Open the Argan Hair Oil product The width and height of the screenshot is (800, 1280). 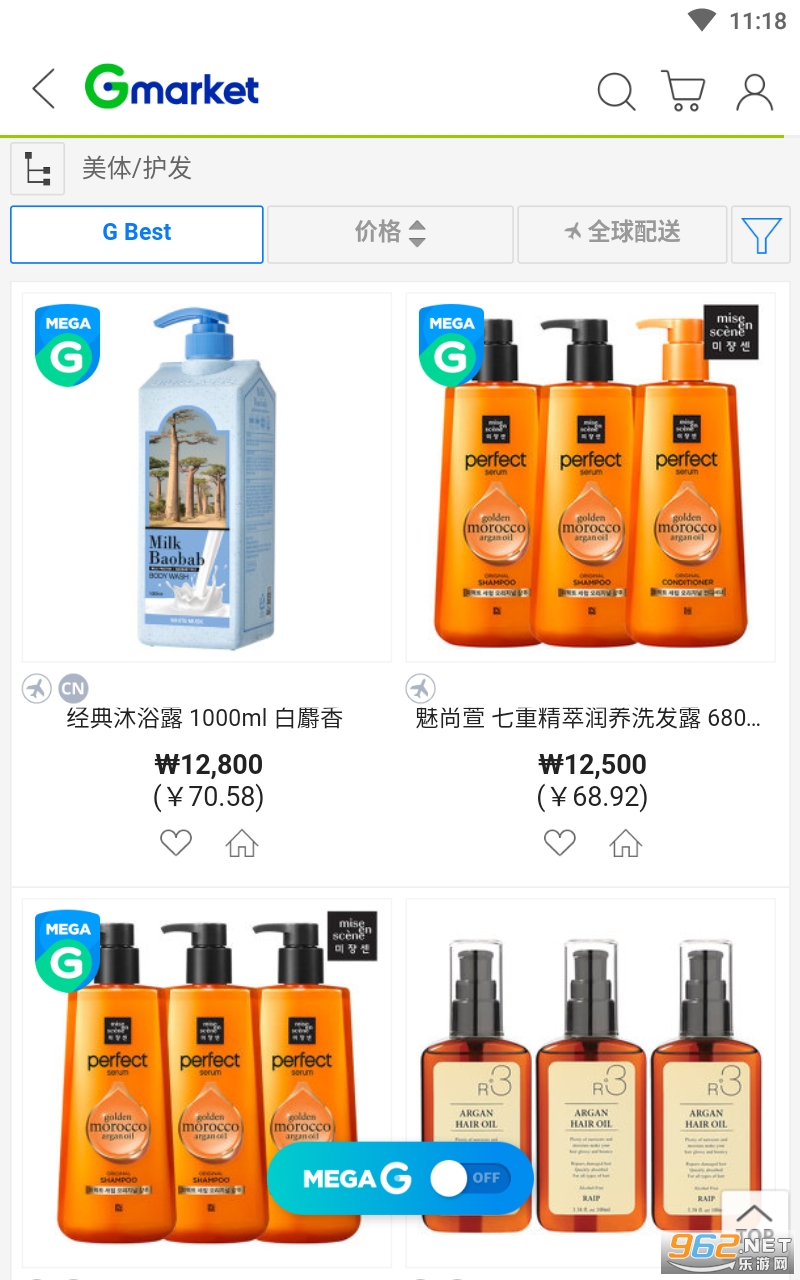[590, 1085]
